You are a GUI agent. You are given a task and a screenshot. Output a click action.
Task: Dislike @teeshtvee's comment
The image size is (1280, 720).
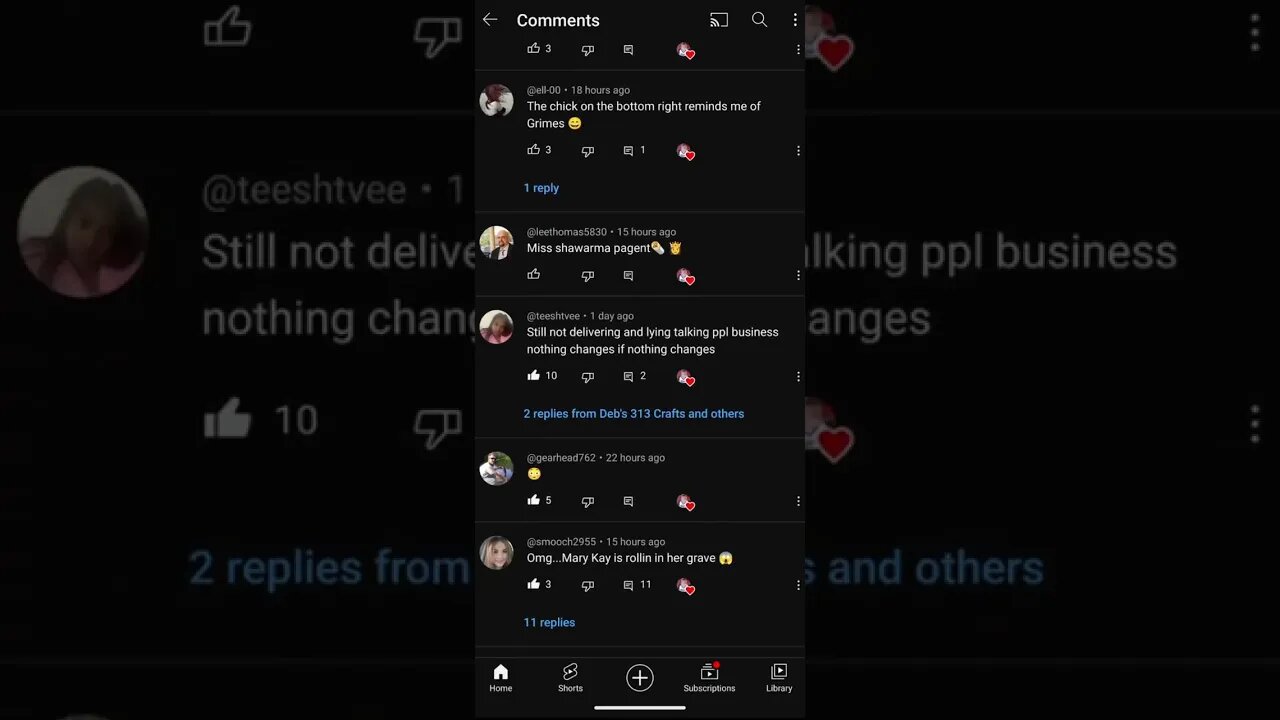pos(588,377)
